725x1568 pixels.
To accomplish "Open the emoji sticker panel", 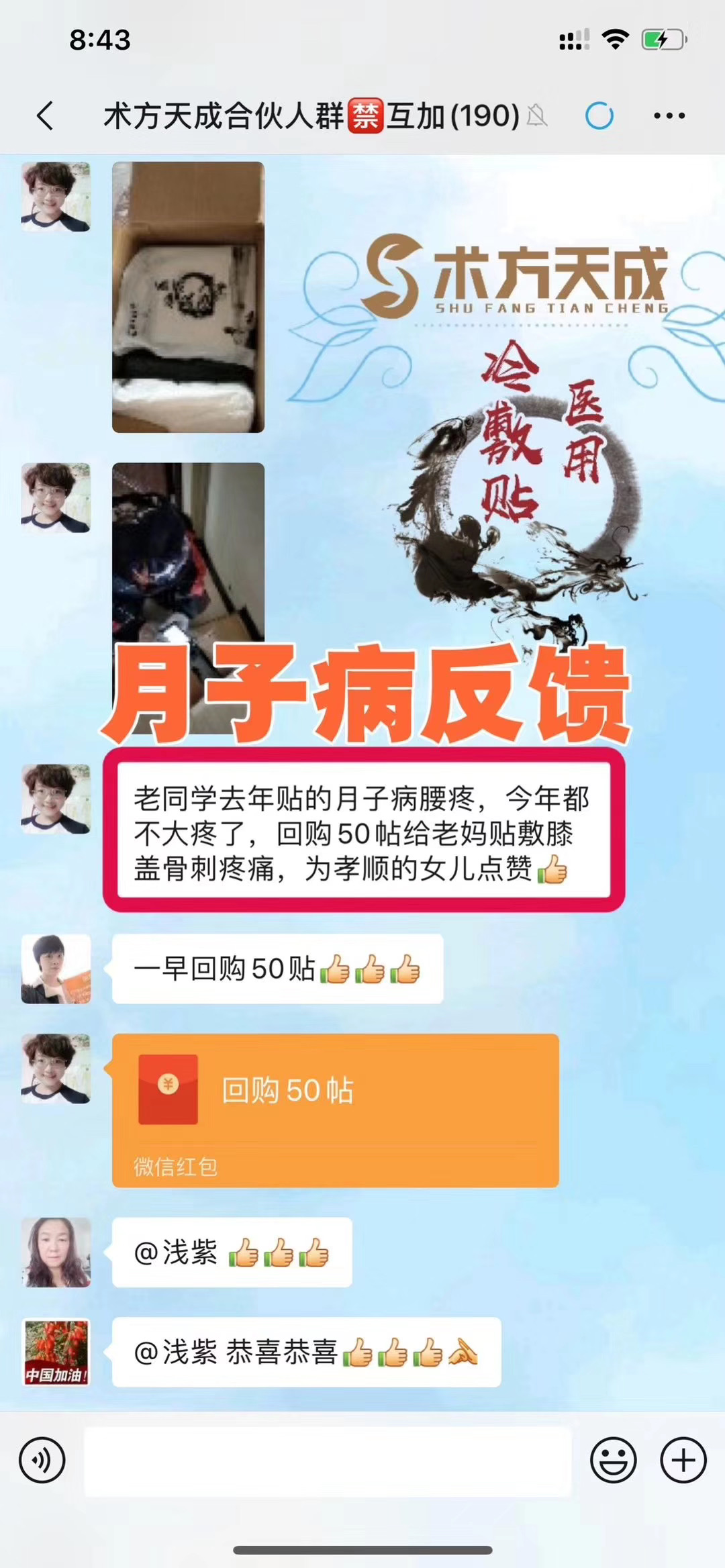I will click(613, 1460).
